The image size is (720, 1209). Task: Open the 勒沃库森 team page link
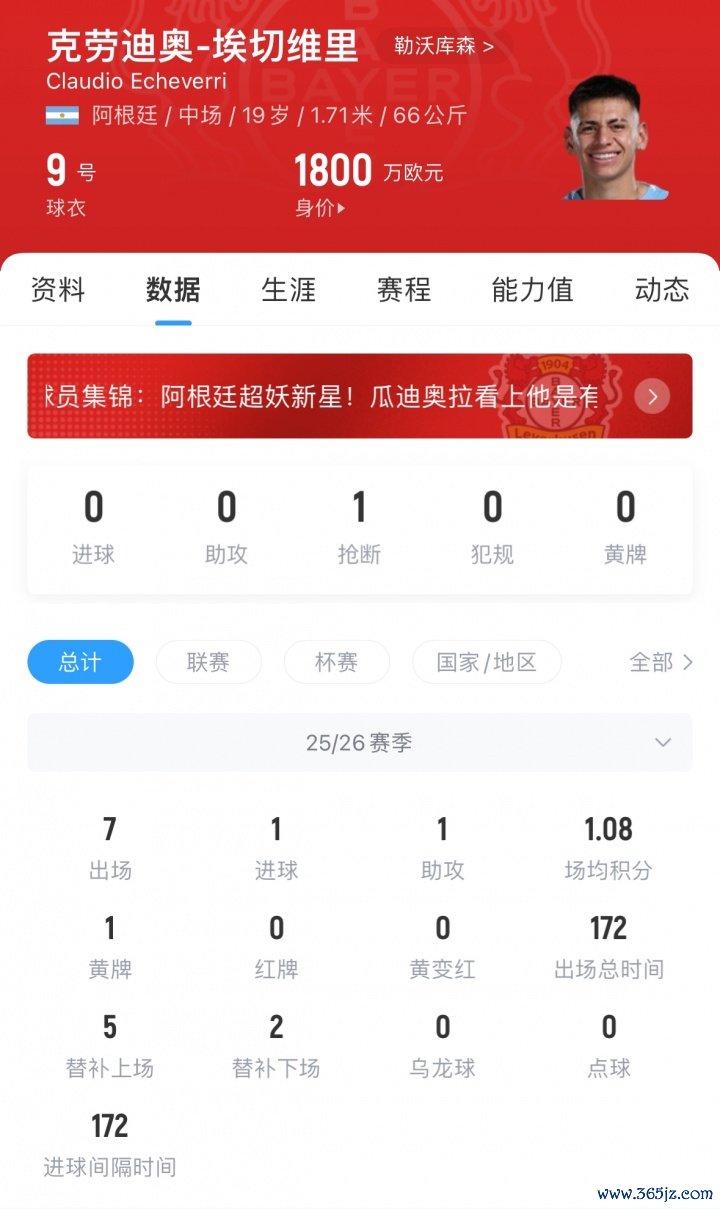443,46
